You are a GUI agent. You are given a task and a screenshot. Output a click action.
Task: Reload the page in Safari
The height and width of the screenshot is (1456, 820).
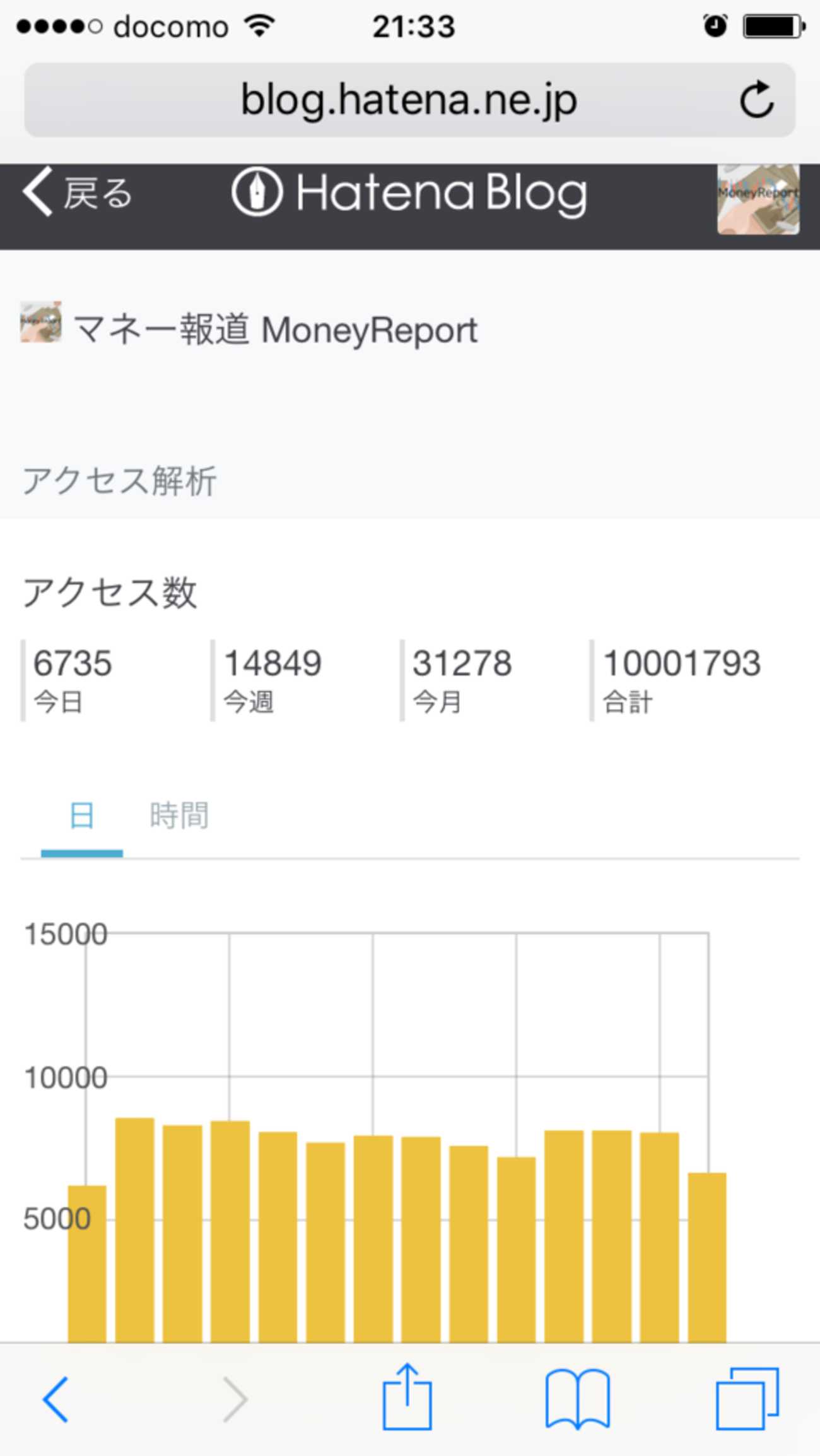756,100
